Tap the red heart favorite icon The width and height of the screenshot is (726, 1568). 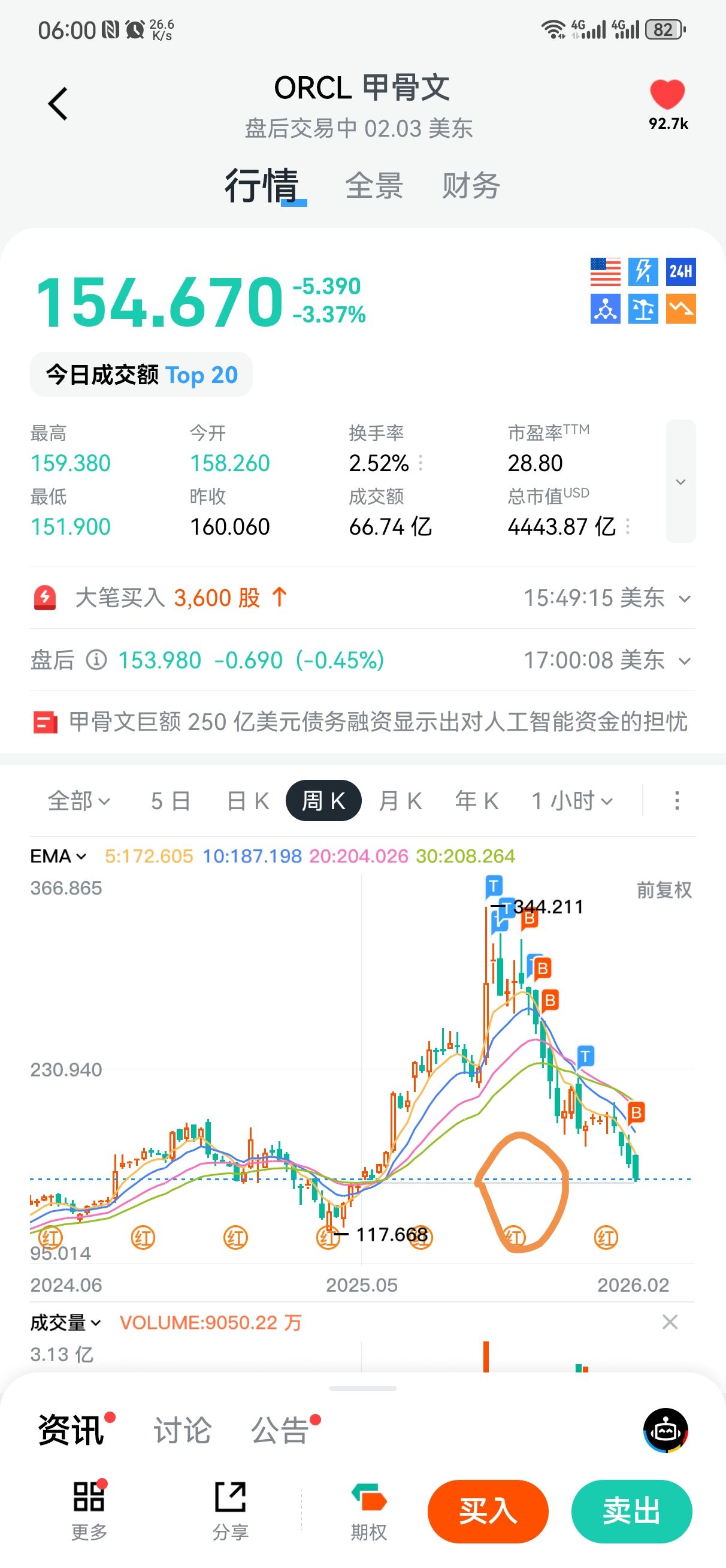(667, 95)
